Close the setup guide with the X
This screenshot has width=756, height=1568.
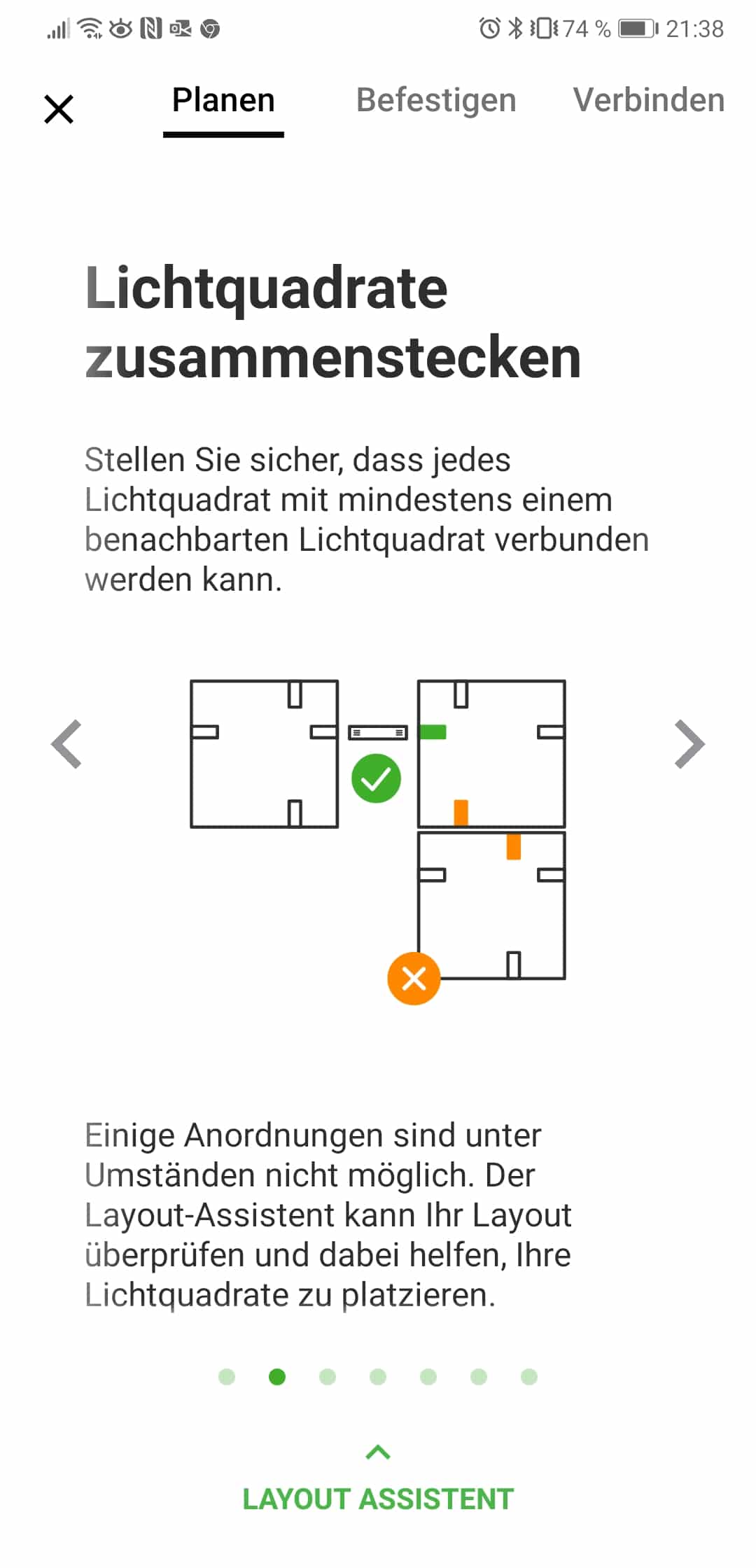coord(59,109)
